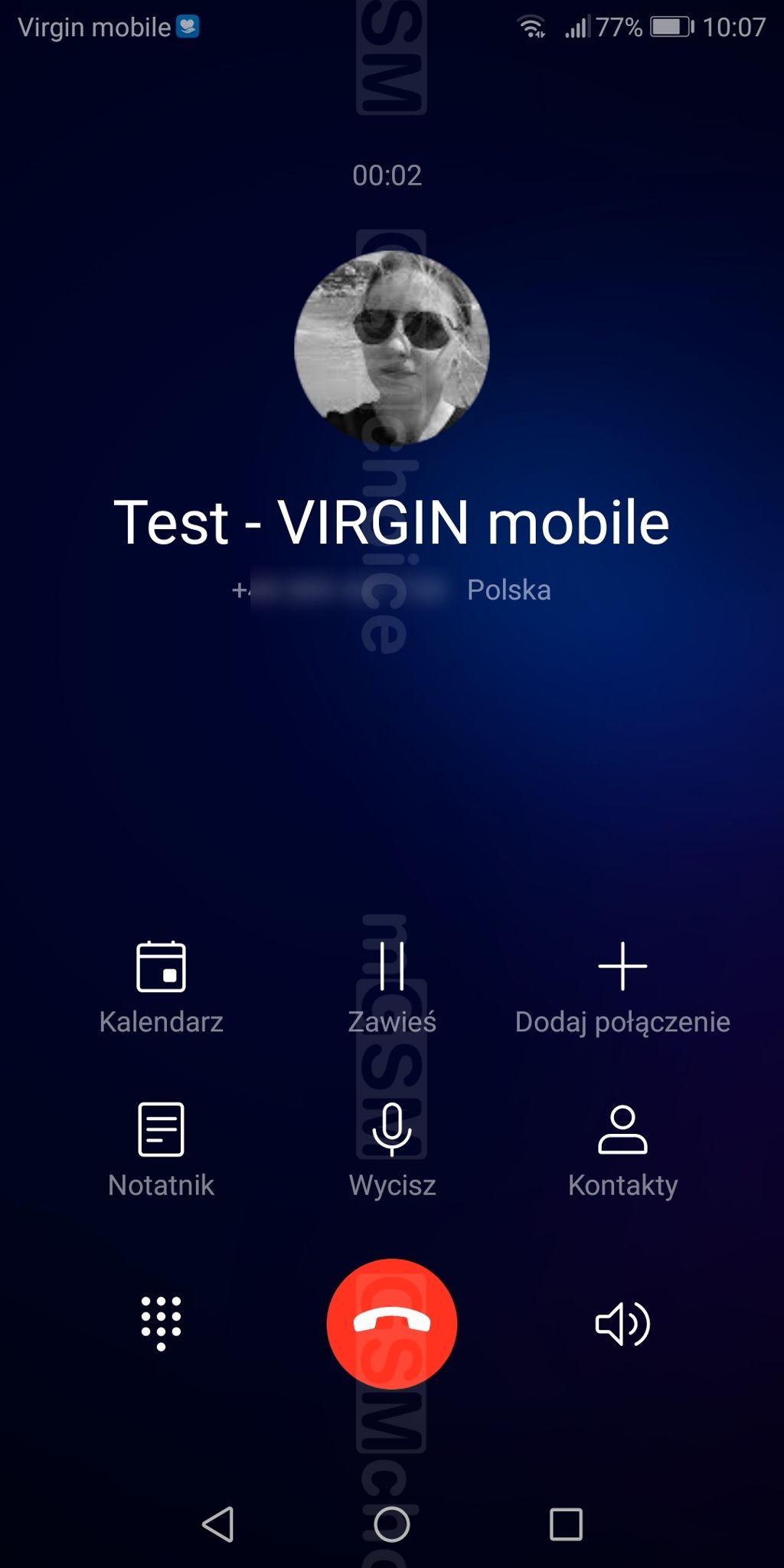Go back using the navigation bar

218,1524
